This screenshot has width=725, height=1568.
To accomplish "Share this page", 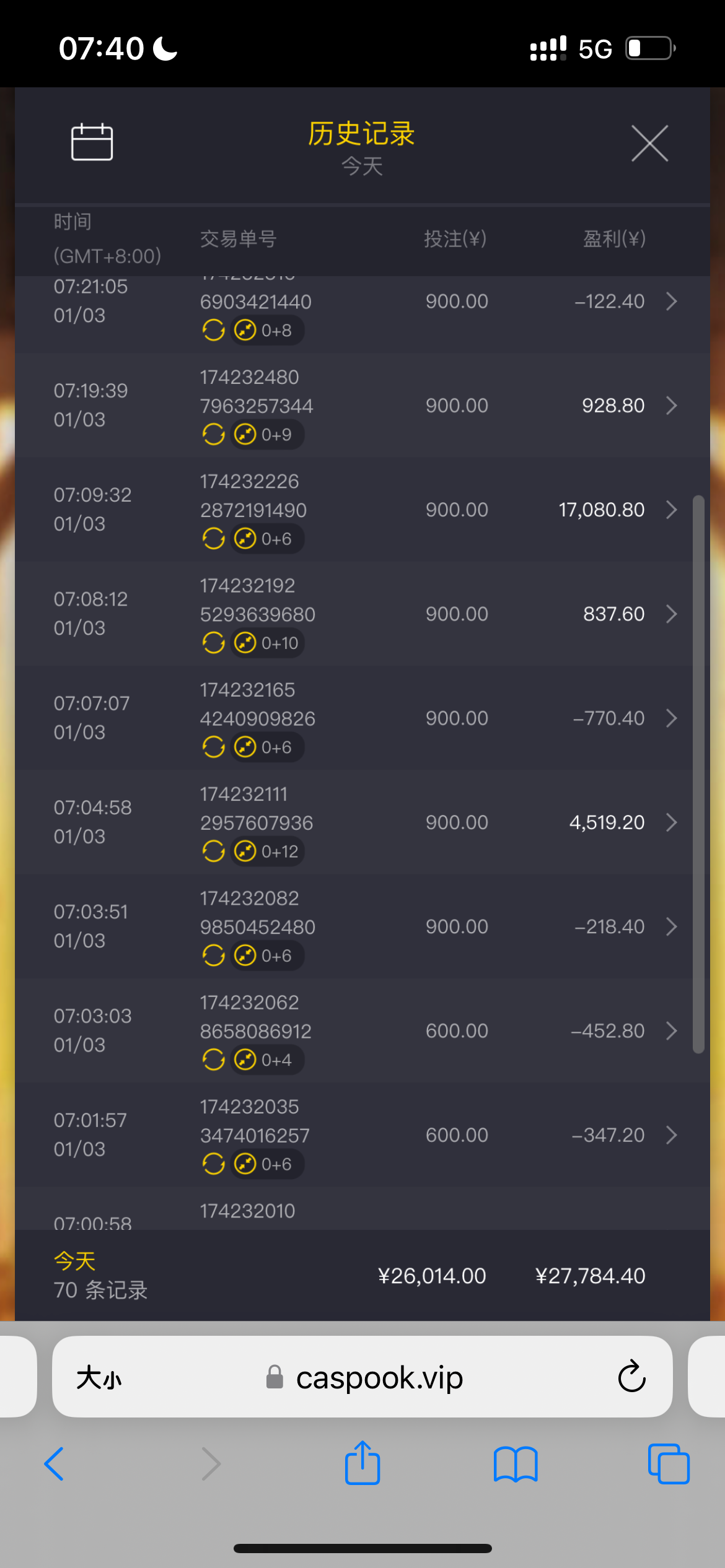I will (x=362, y=1463).
